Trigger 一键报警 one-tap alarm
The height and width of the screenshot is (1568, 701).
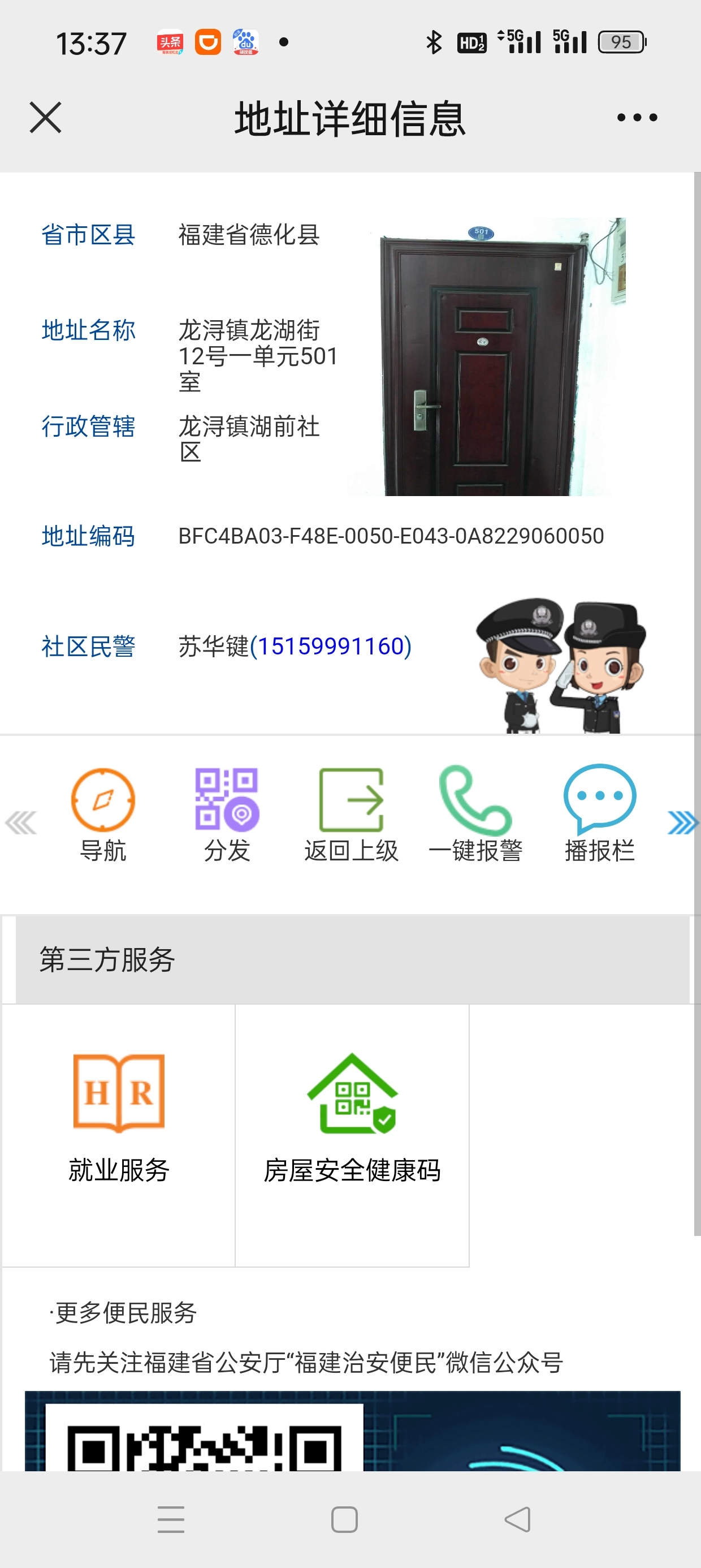(475, 815)
